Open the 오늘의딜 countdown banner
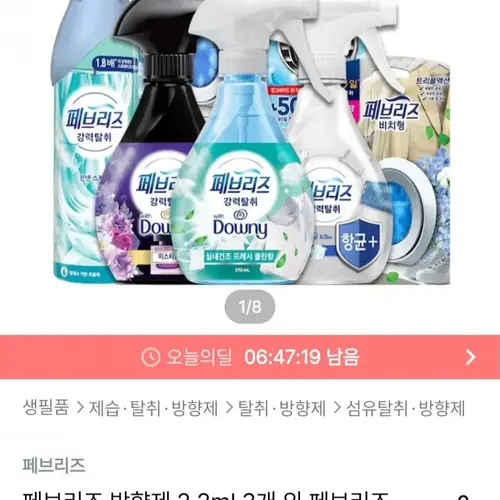500x500 pixels. [x=250, y=357]
